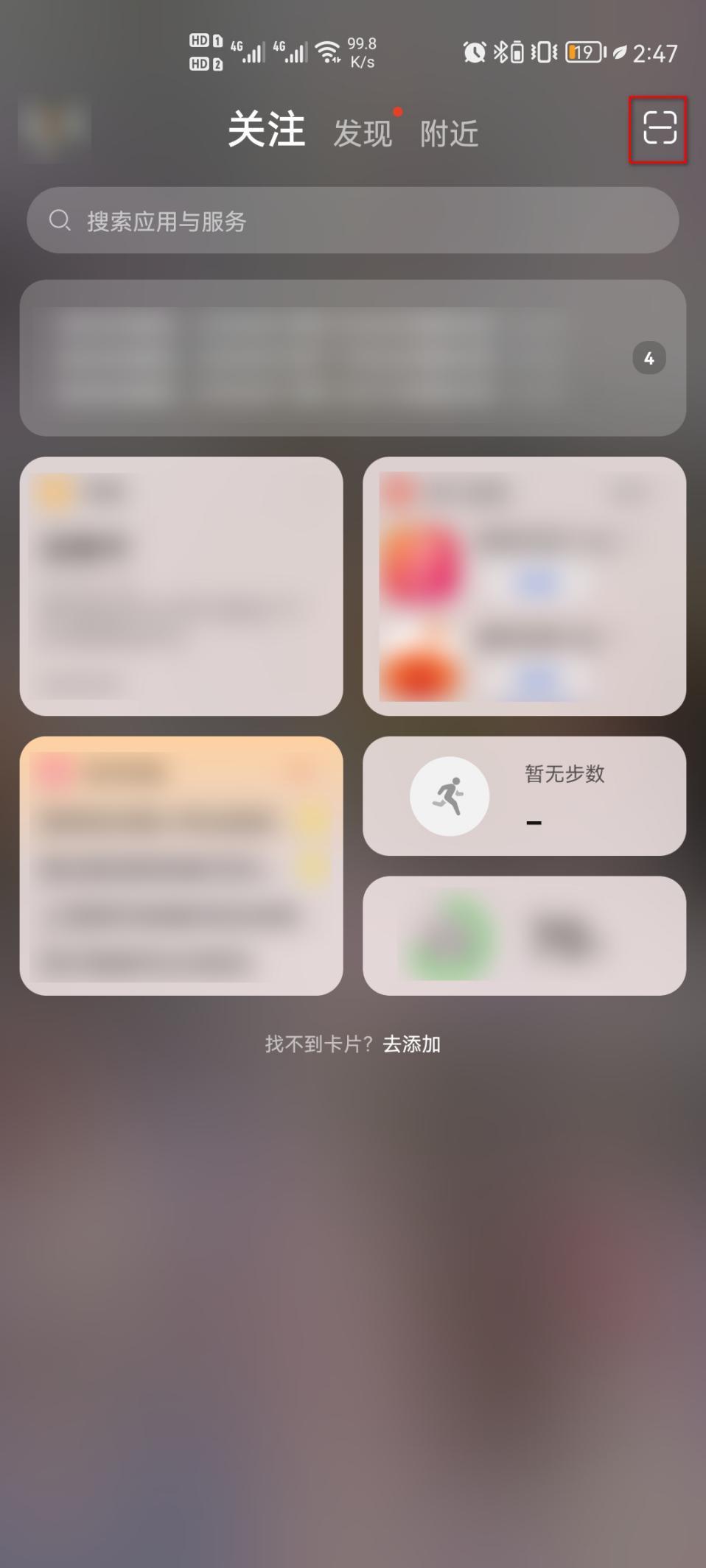Switch to the 附近 tab
This screenshot has height=1568, width=706.
click(x=449, y=133)
